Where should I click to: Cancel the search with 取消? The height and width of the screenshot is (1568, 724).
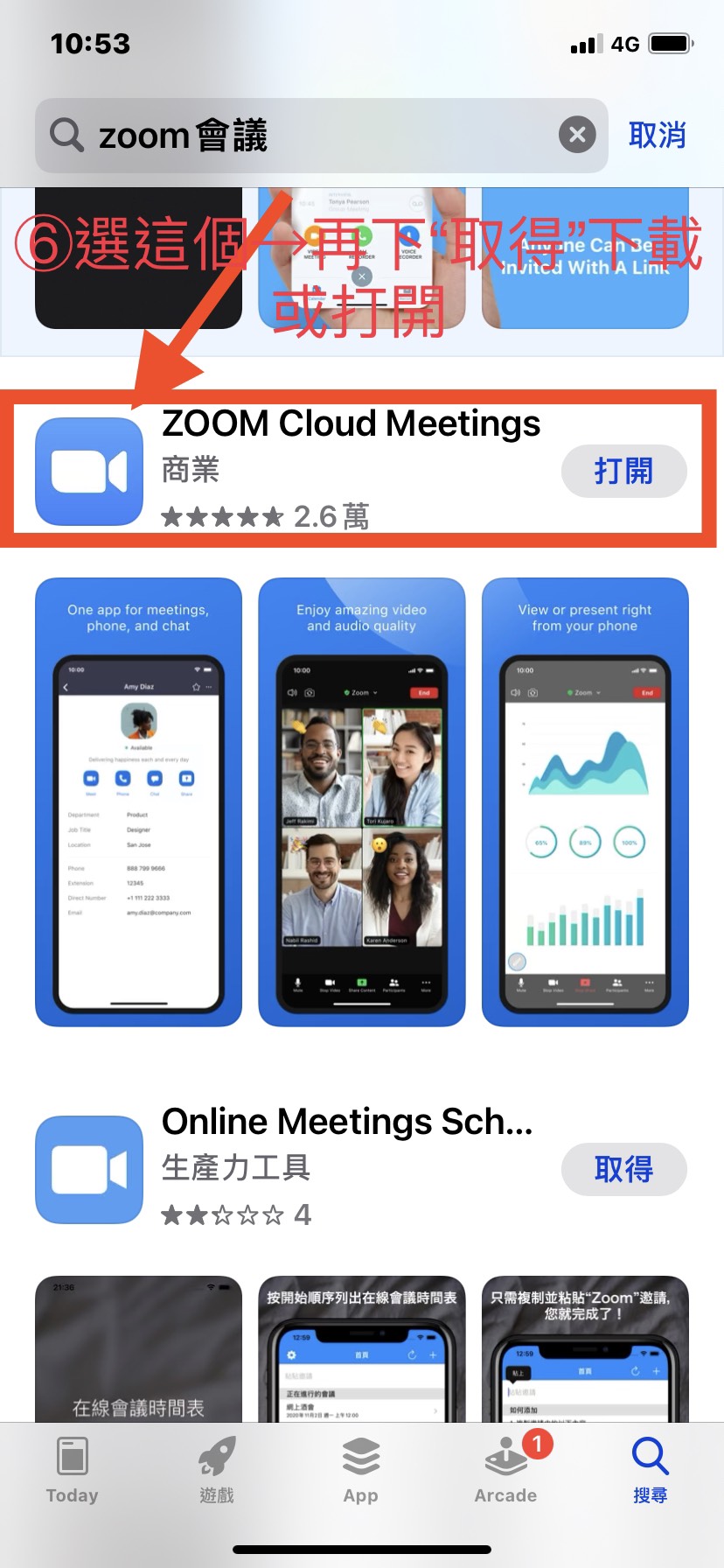pyautogui.click(x=657, y=136)
